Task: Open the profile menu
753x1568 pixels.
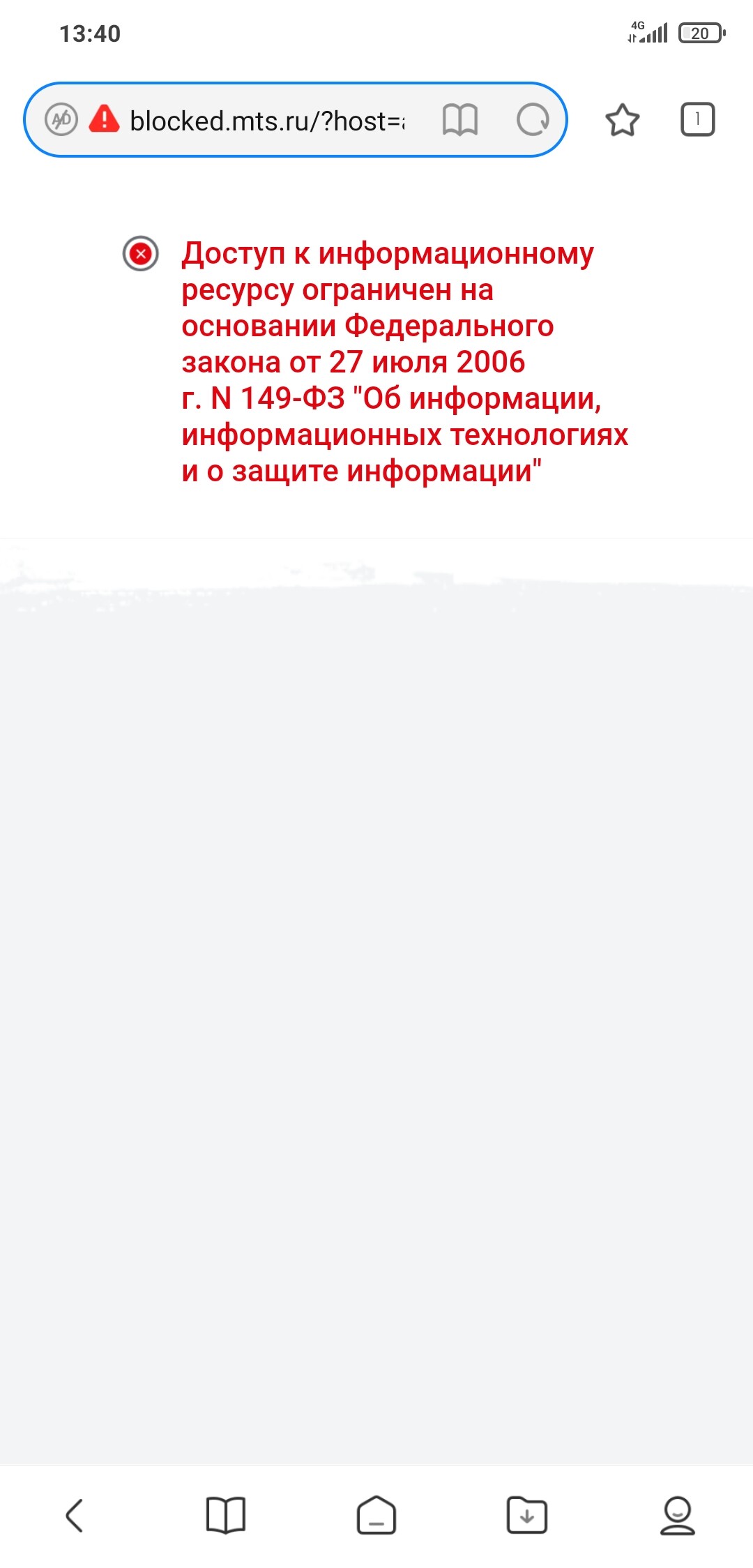Action: point(678,1515)
